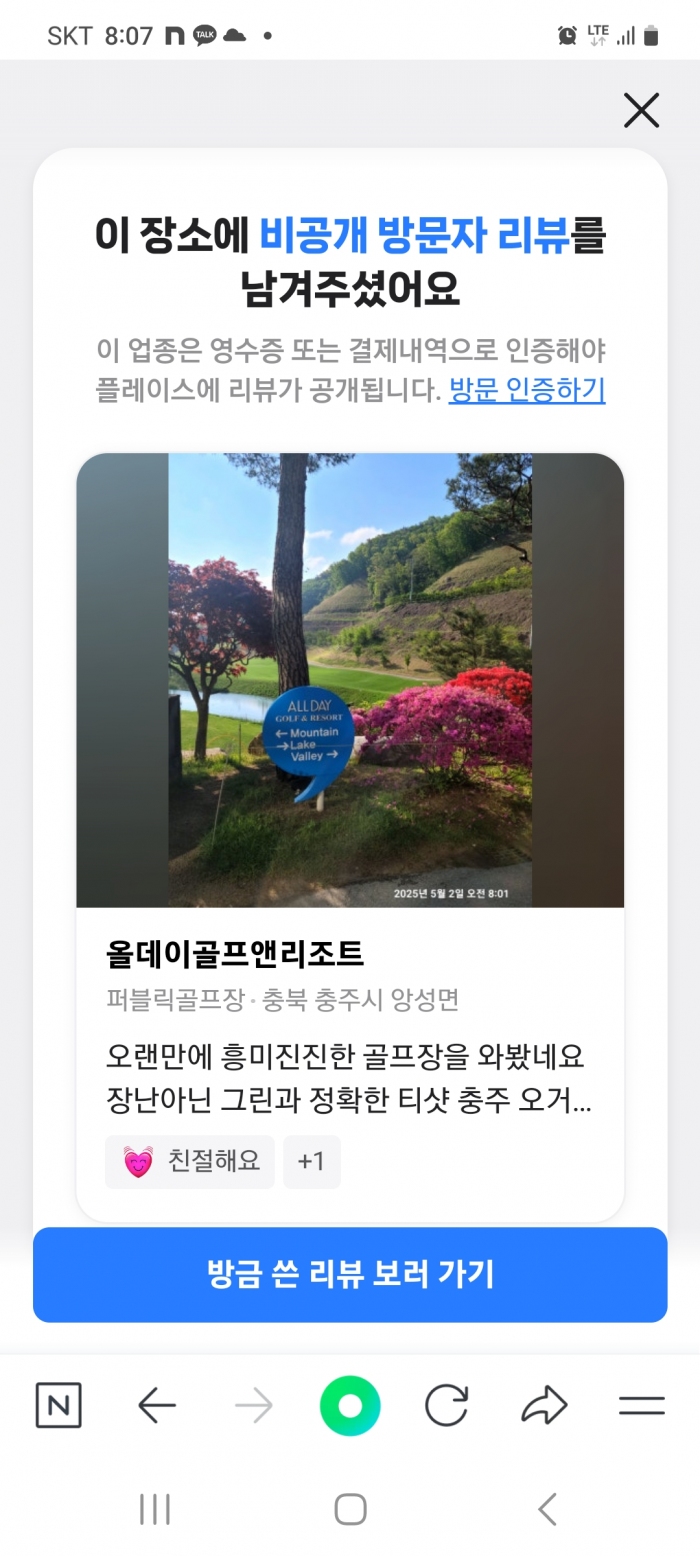Go back to the previous page in browser
700x1556 pixels.
coord(157,1406)
